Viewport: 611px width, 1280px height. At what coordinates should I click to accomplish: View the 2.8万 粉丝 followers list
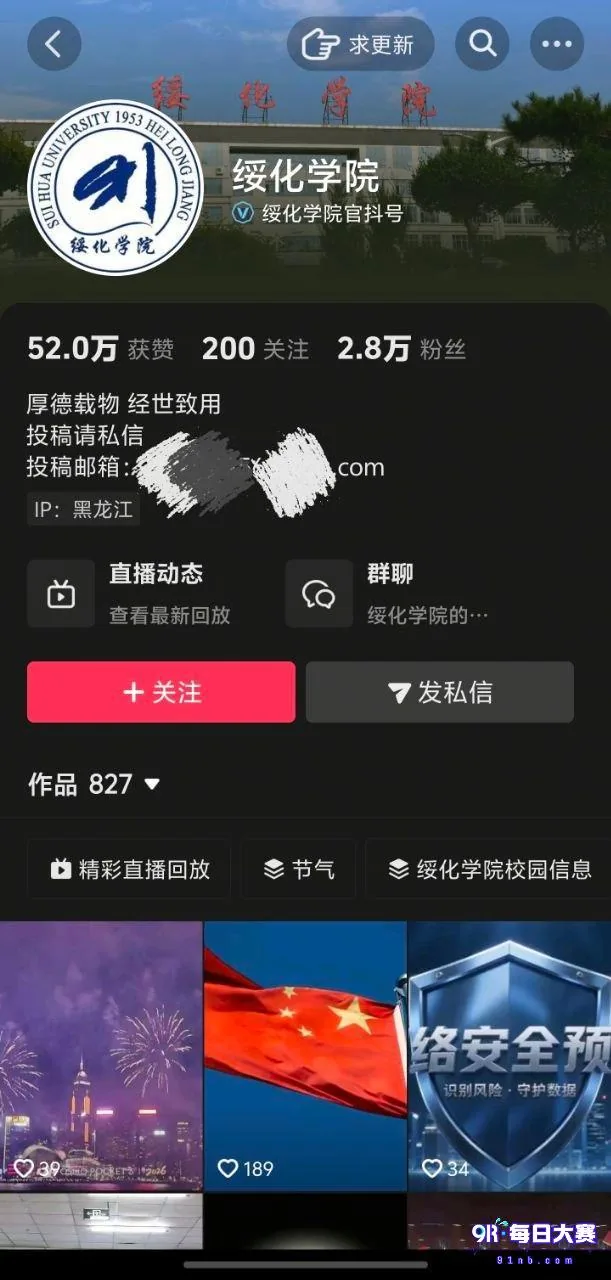402,349
